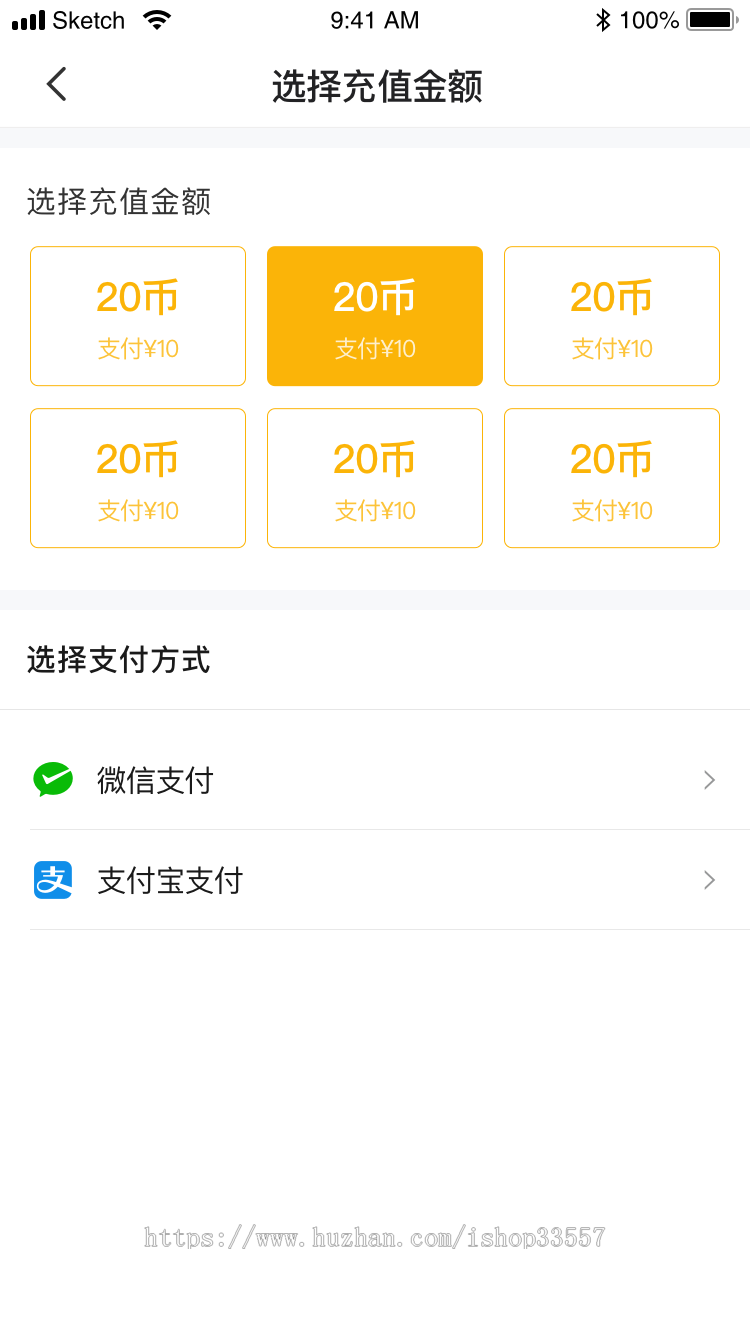Tap the green WeChat Pay icon
This screenshot has width=750, height=1334.
53,779
